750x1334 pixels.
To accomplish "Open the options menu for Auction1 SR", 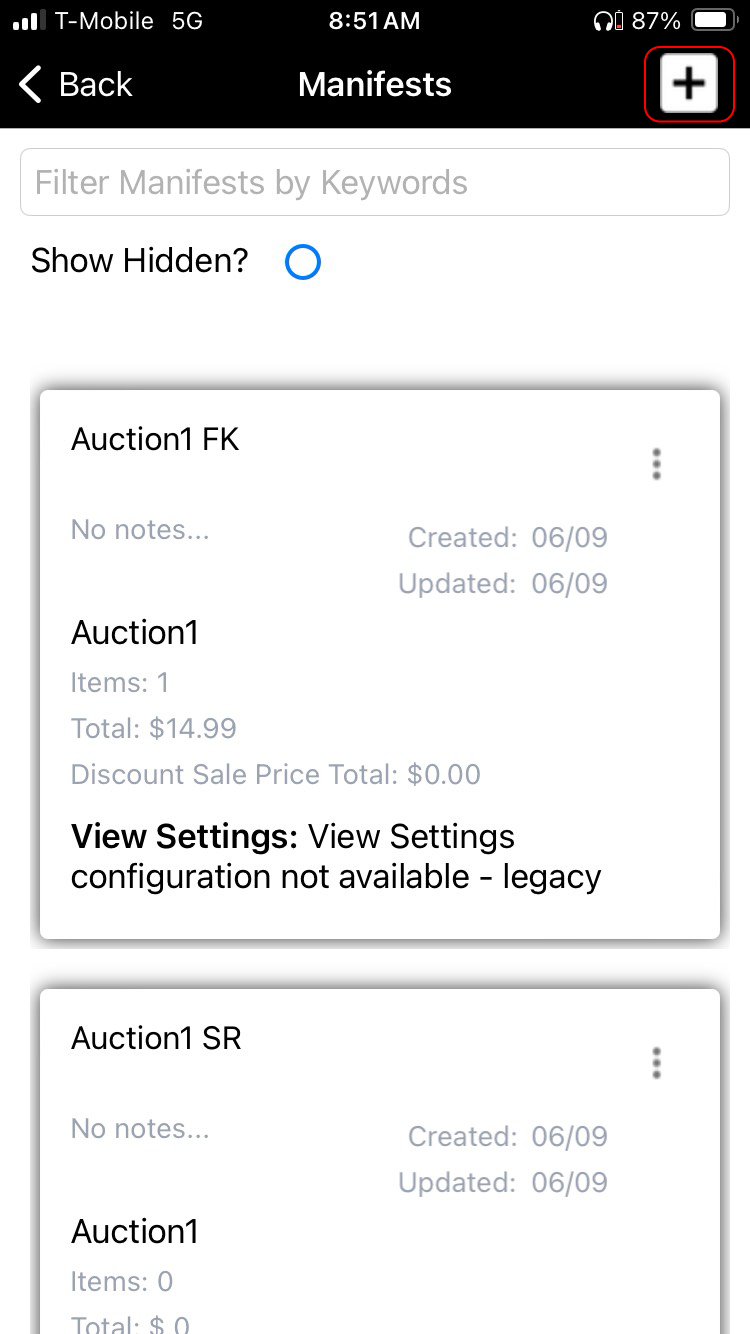I will [x=656, y=1063].
